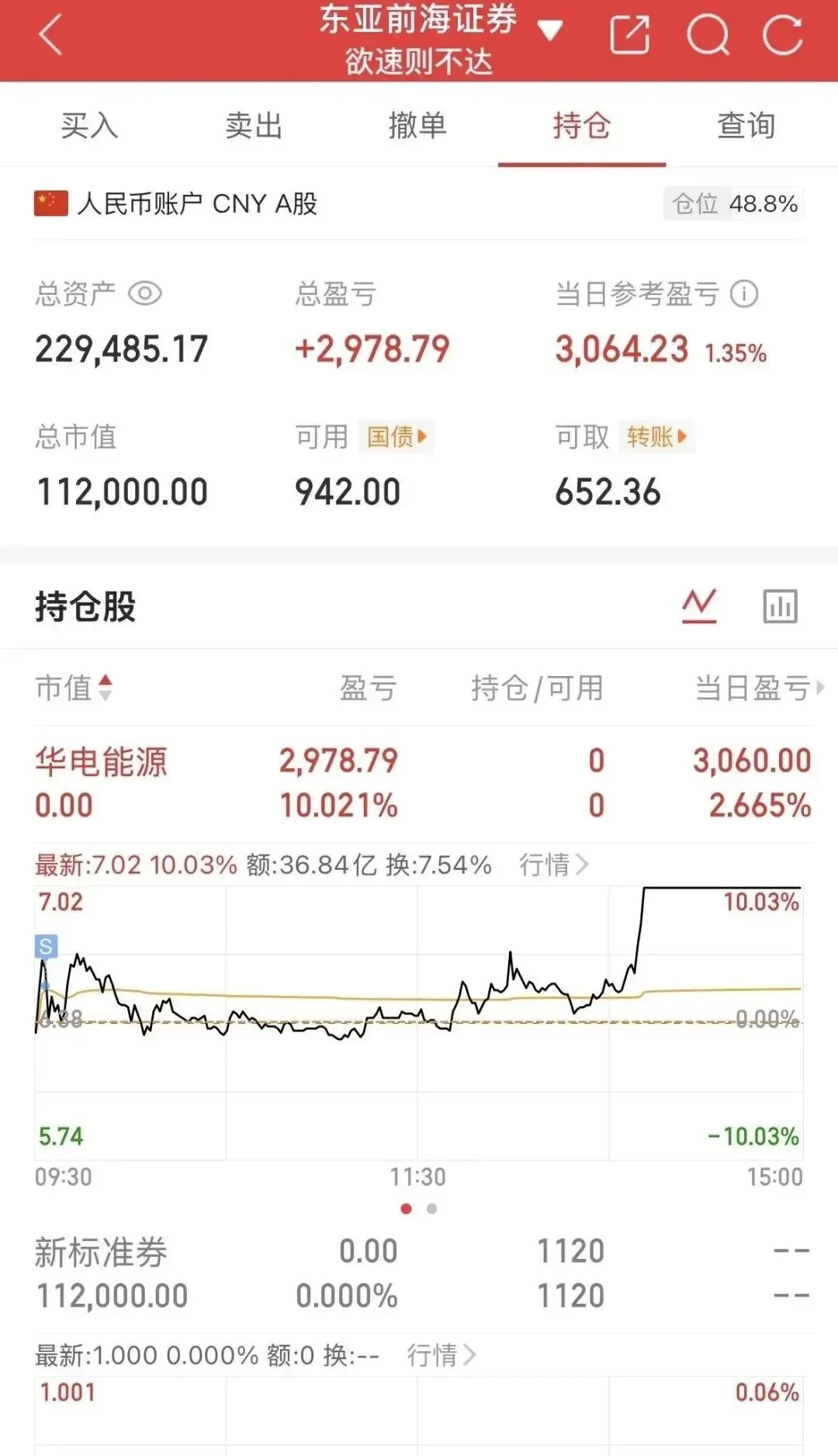Refresh the holdings data
Screen dimensions: 838x1456
point(782,36)
